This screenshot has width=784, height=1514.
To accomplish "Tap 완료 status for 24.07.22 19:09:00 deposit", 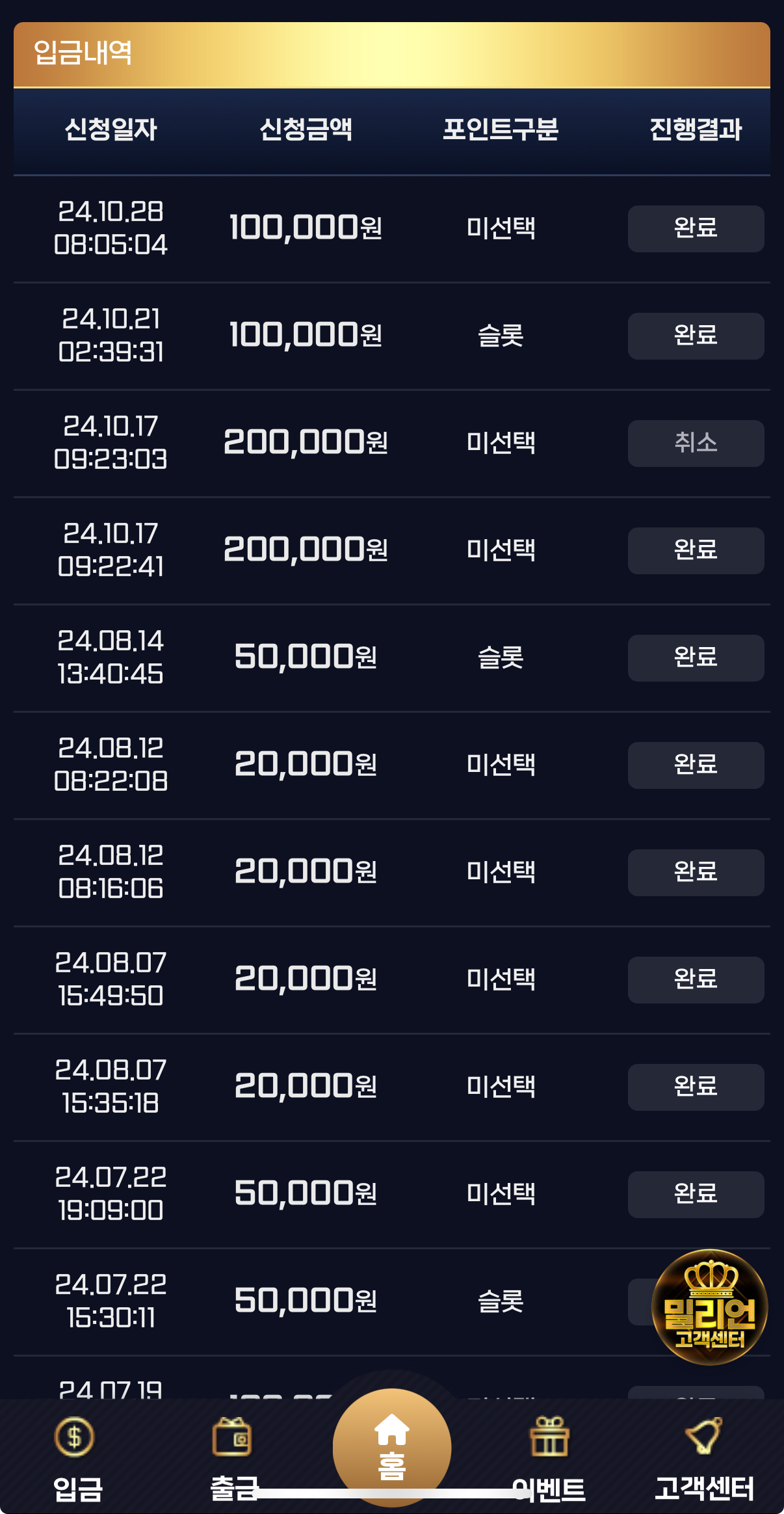I will coord(696,1195).
